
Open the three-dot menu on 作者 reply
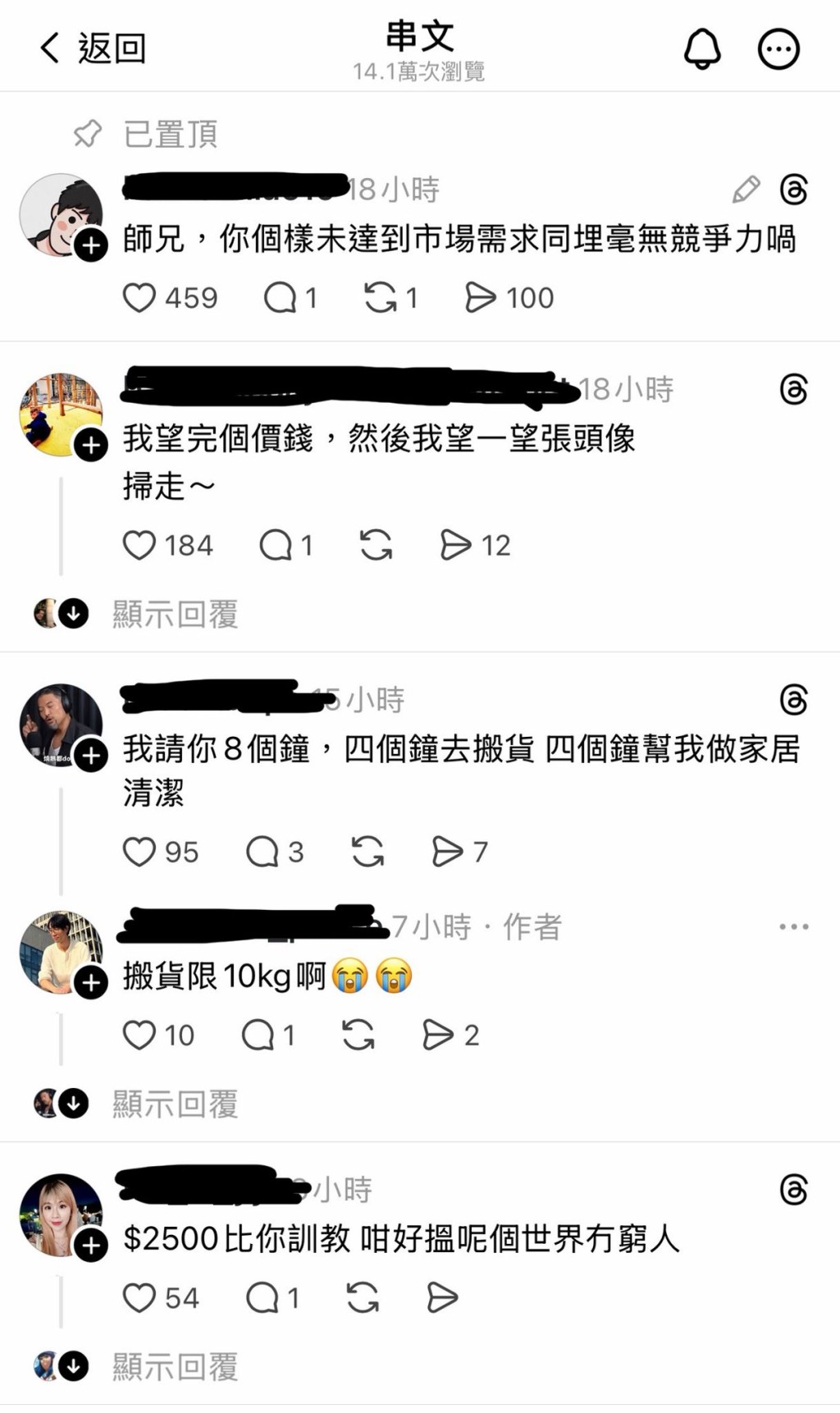click(x=794, y=926)
